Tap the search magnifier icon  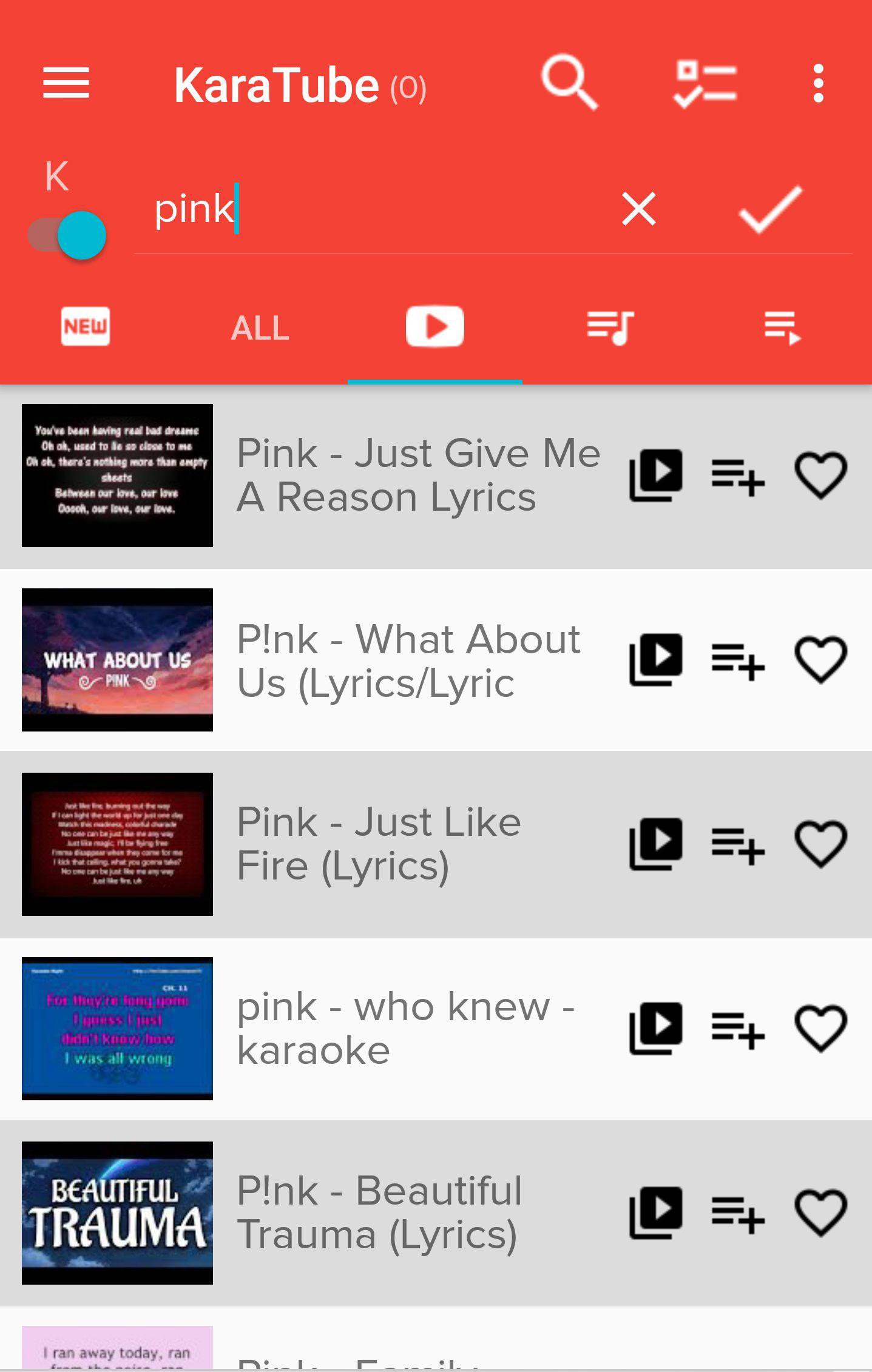[x=569, y=83]
